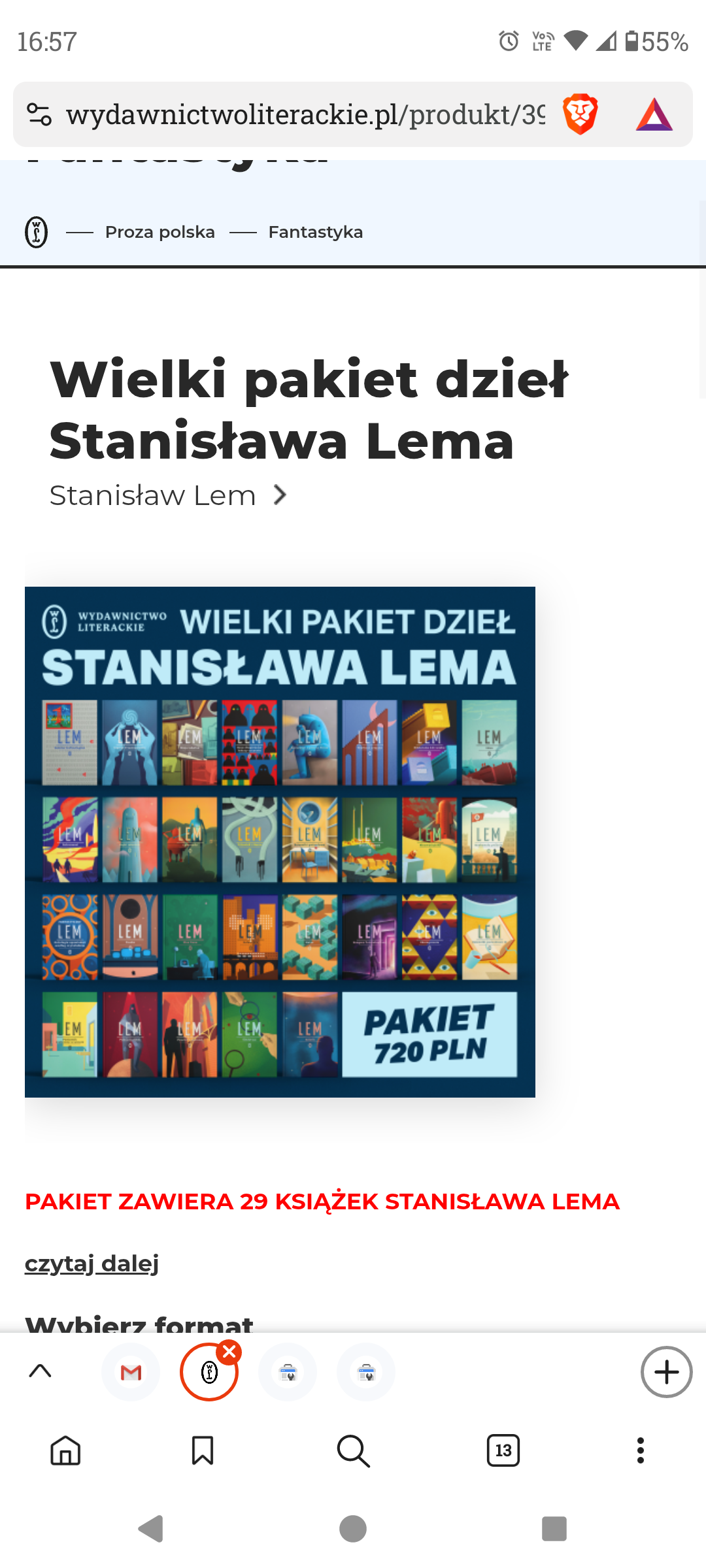
Task: Open a new tab with the plus button
Action: 666,1372
